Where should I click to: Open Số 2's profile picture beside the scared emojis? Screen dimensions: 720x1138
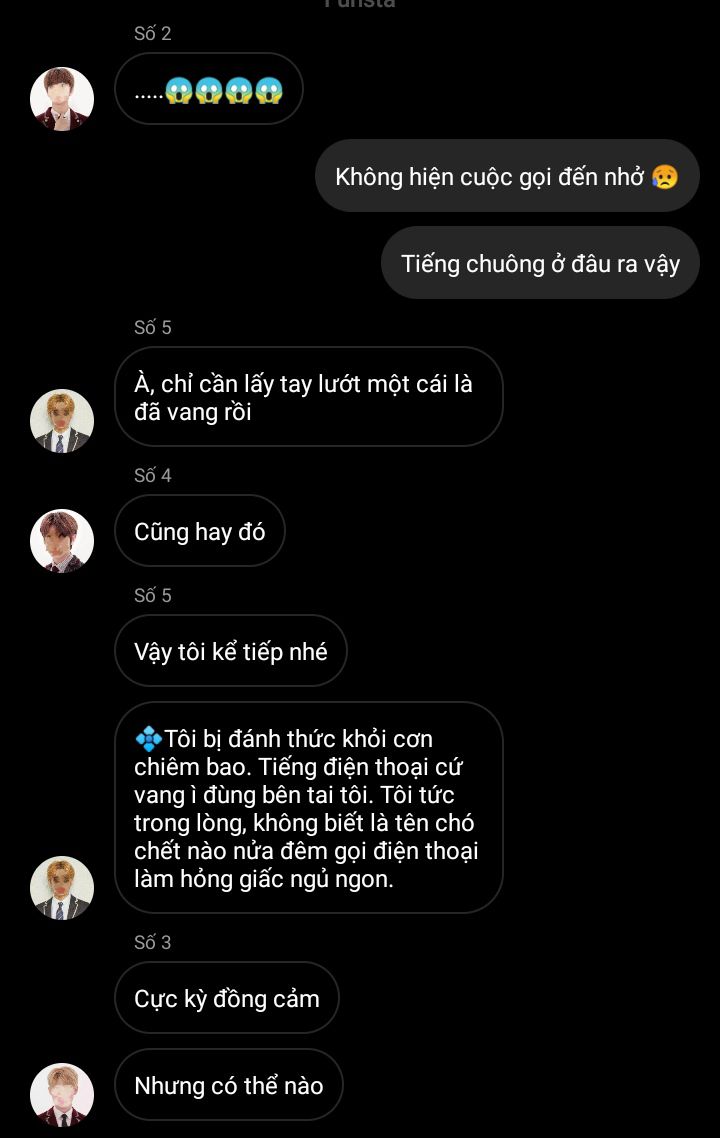(x=62, y=99)
